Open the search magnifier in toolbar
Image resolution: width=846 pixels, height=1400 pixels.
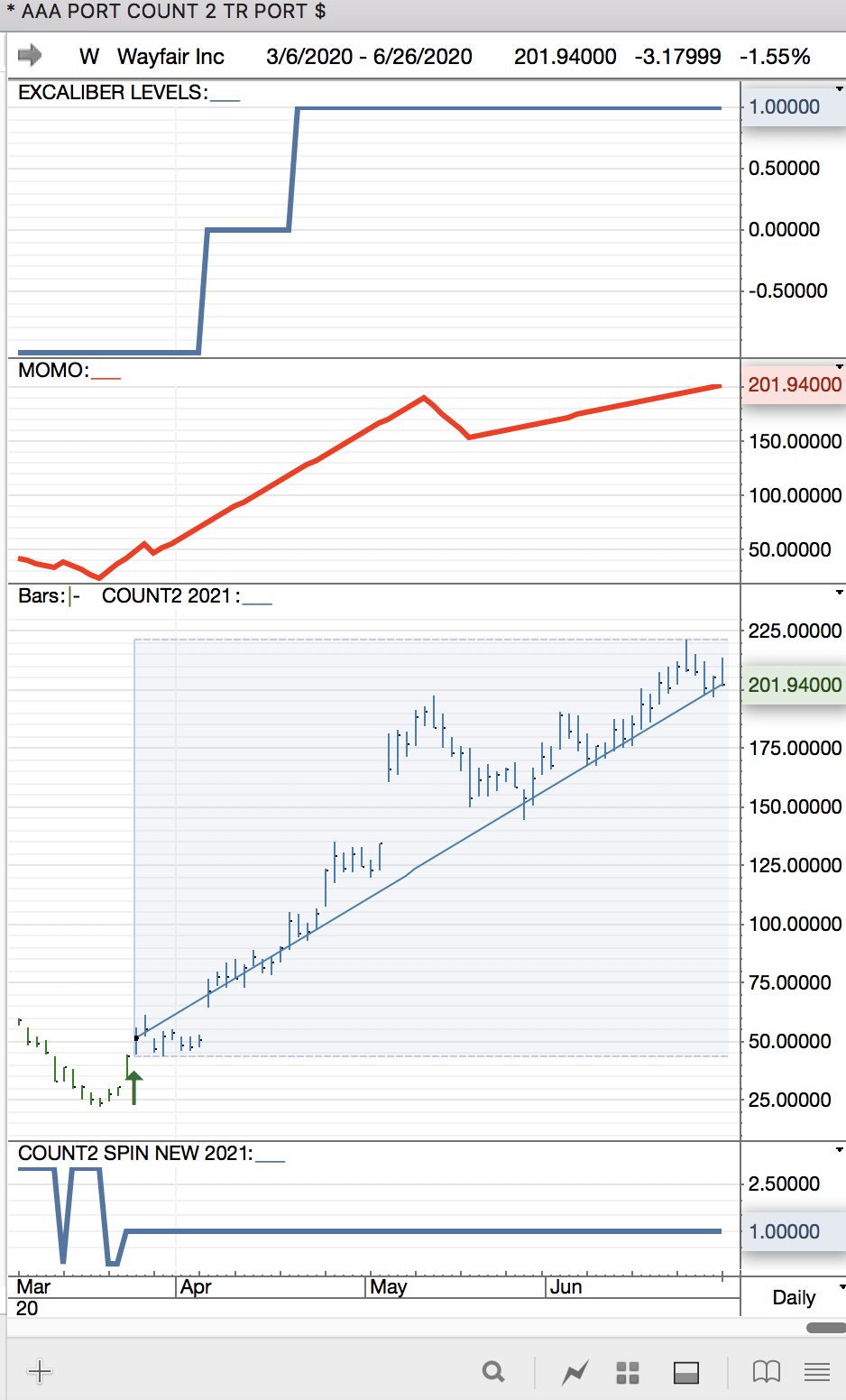click(493, 1372)
